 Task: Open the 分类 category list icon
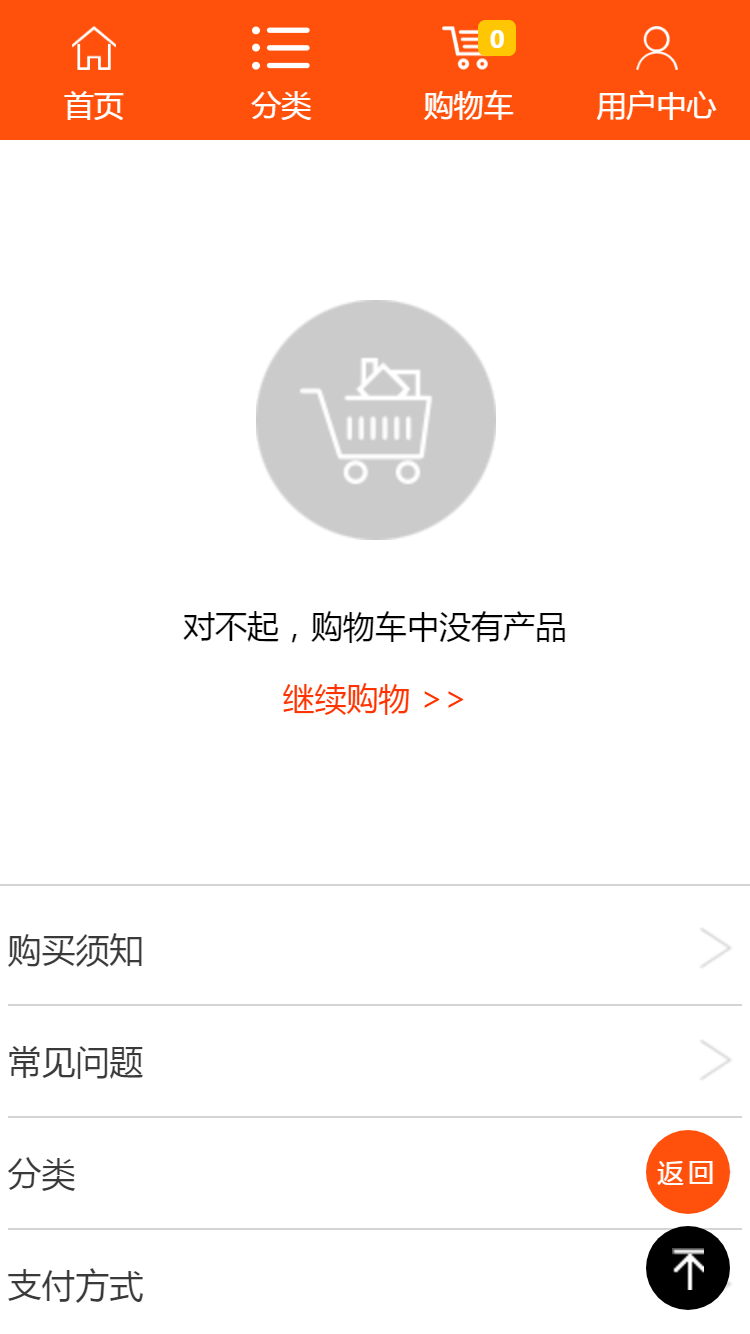[281, 46]
